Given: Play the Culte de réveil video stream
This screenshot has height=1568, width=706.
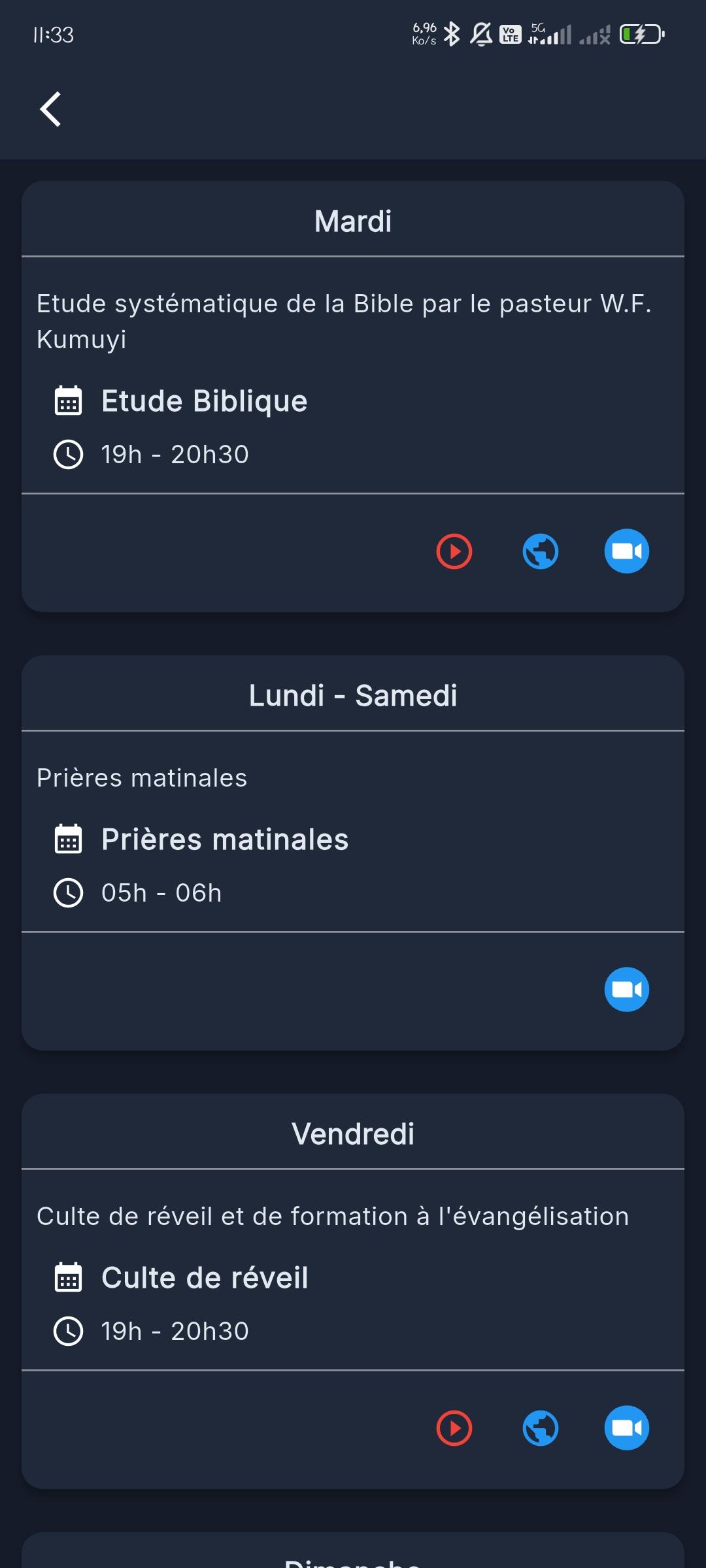Looking at the screenshot, I should point(454,1428).
